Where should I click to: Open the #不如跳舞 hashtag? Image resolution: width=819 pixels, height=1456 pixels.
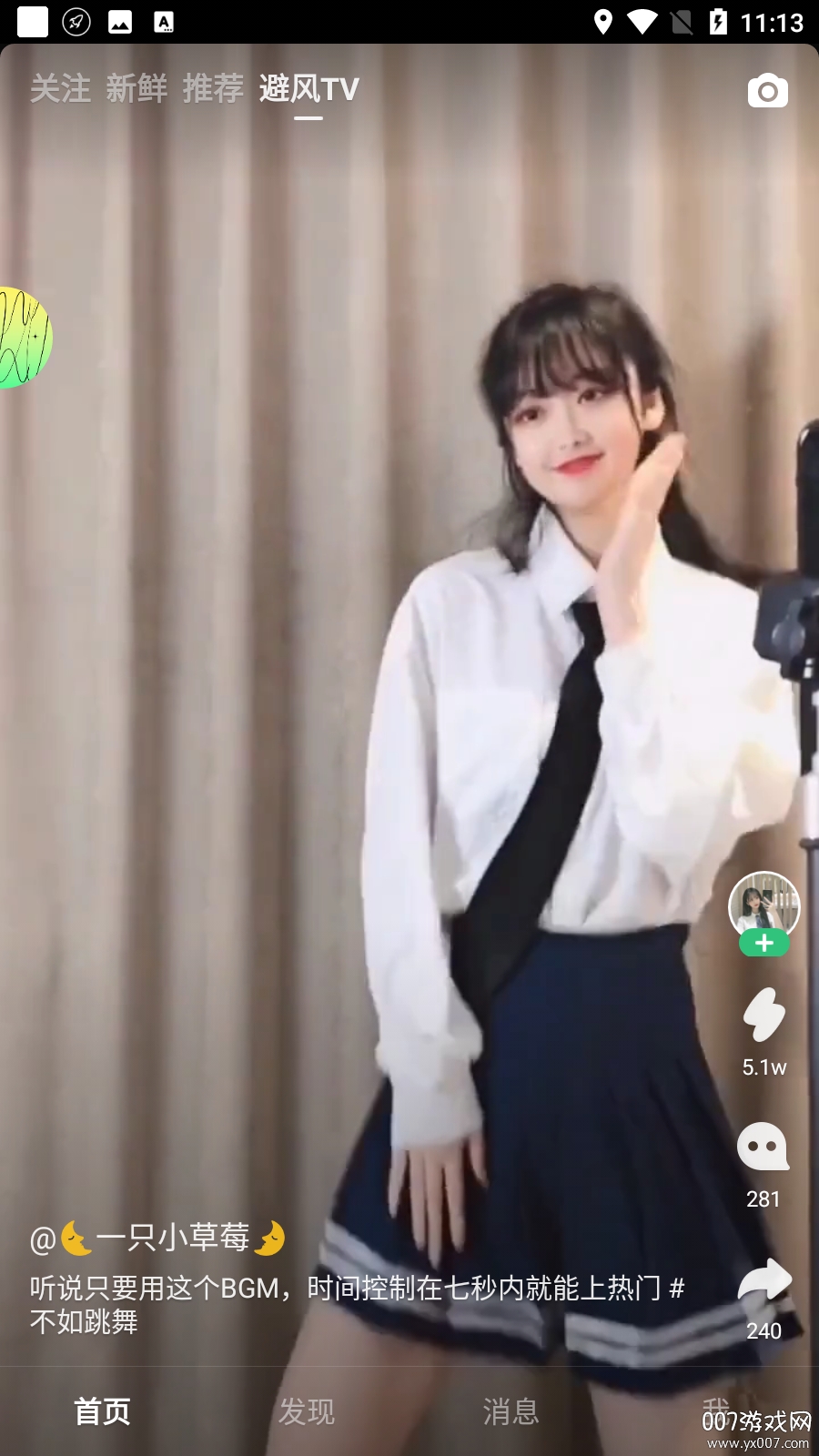pyautogui.click(x=84, y=1321)
